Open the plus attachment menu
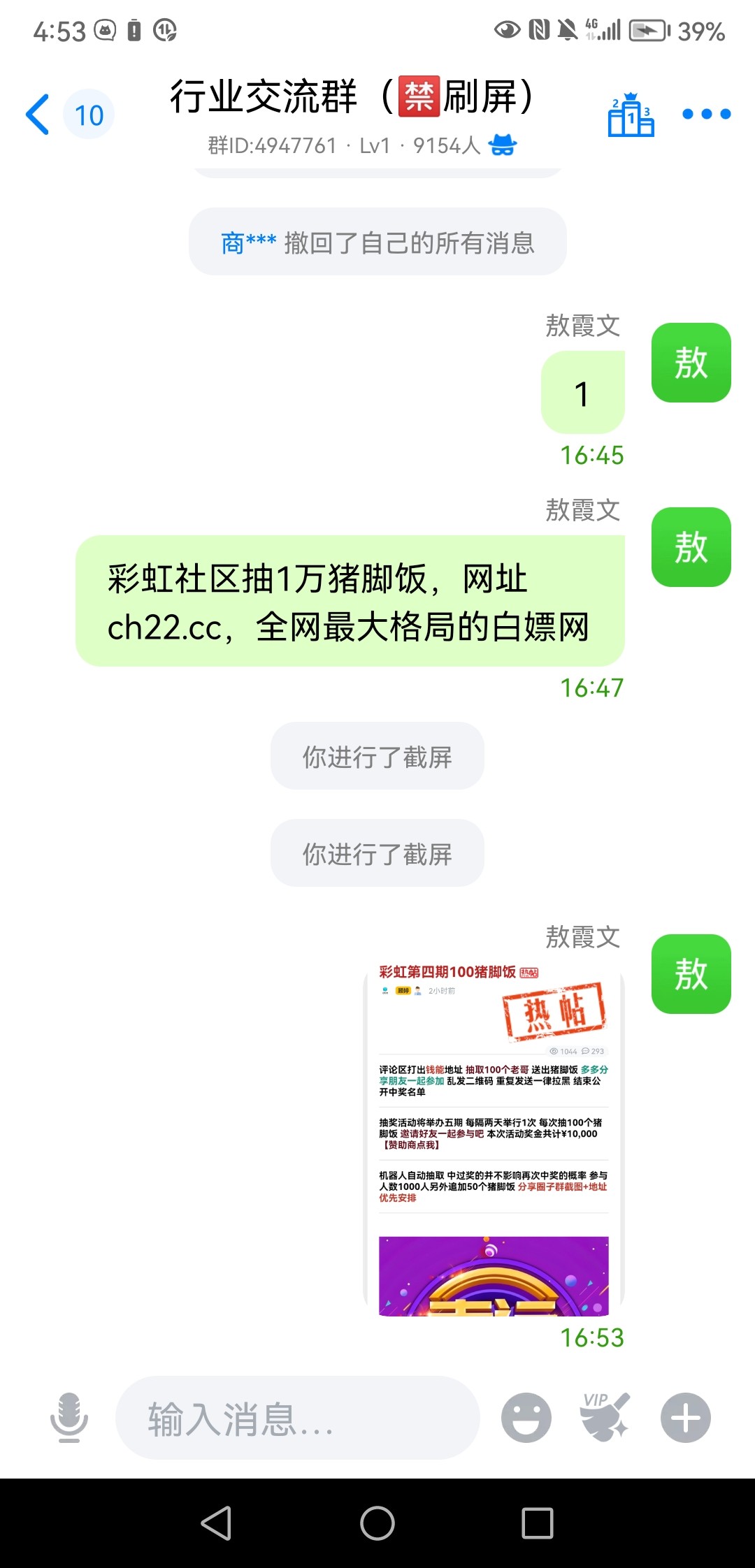The width and height of the screenshot is (755, 1568). tap(685, 1418)
